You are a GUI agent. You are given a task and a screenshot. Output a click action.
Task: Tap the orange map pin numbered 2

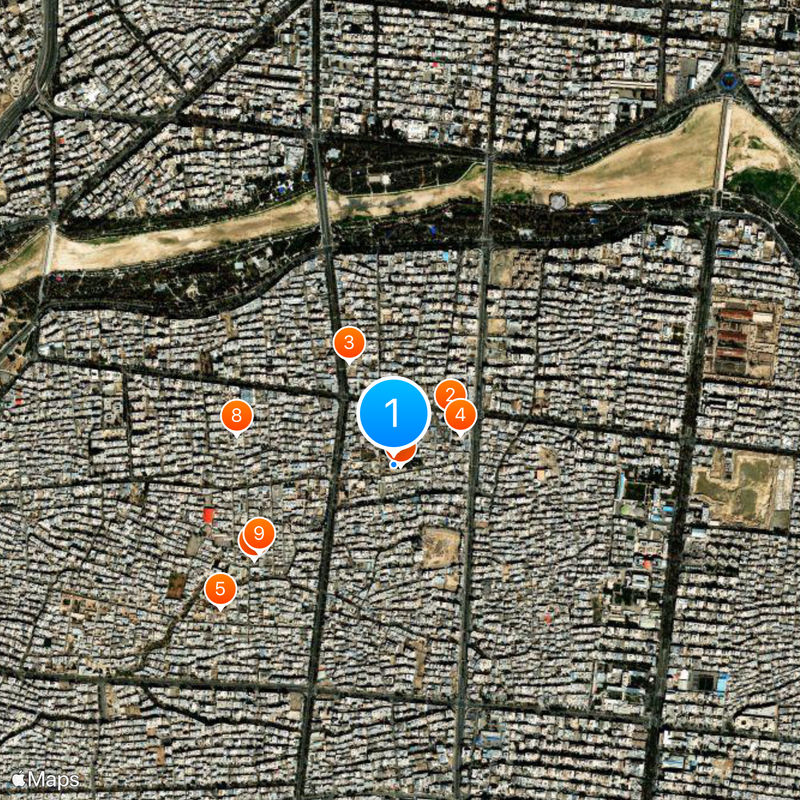coord(448,393)
